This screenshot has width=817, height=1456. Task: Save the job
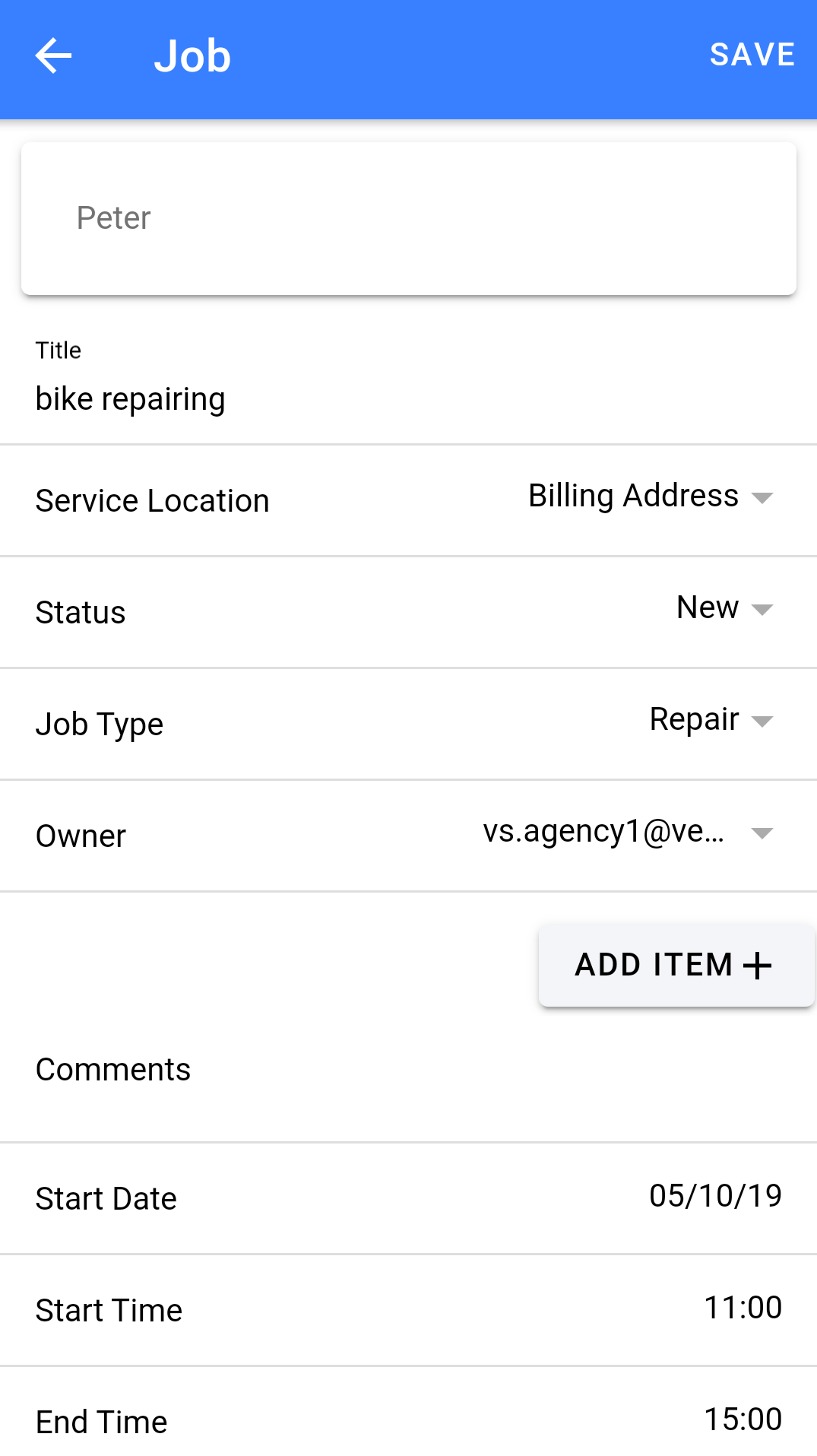[752, 55]
